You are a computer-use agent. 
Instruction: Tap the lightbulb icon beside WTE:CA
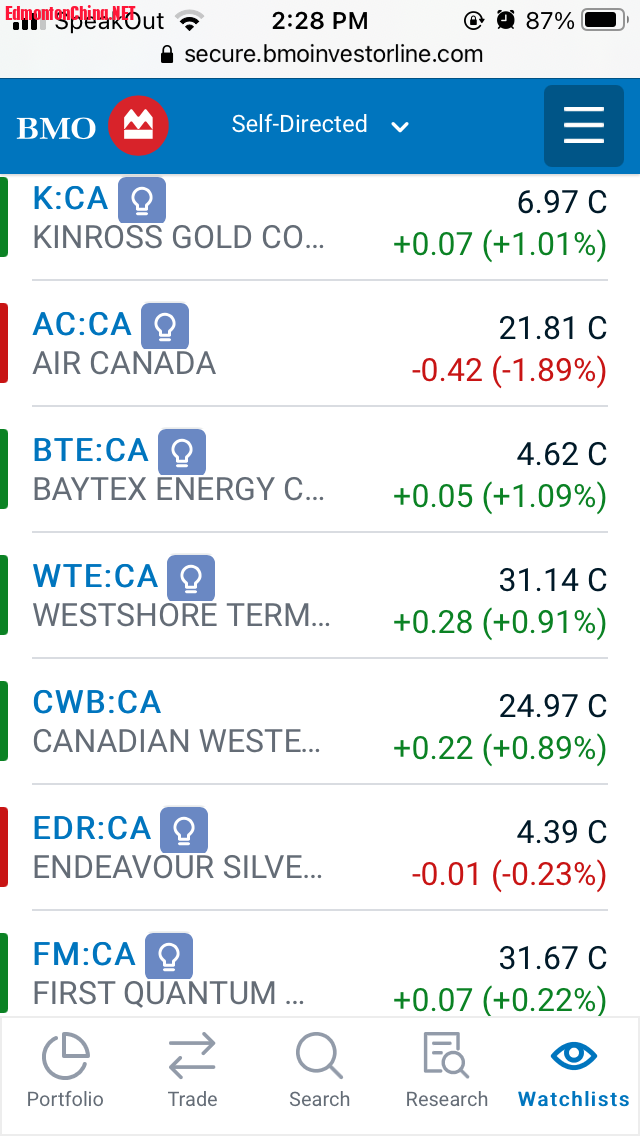191,577
